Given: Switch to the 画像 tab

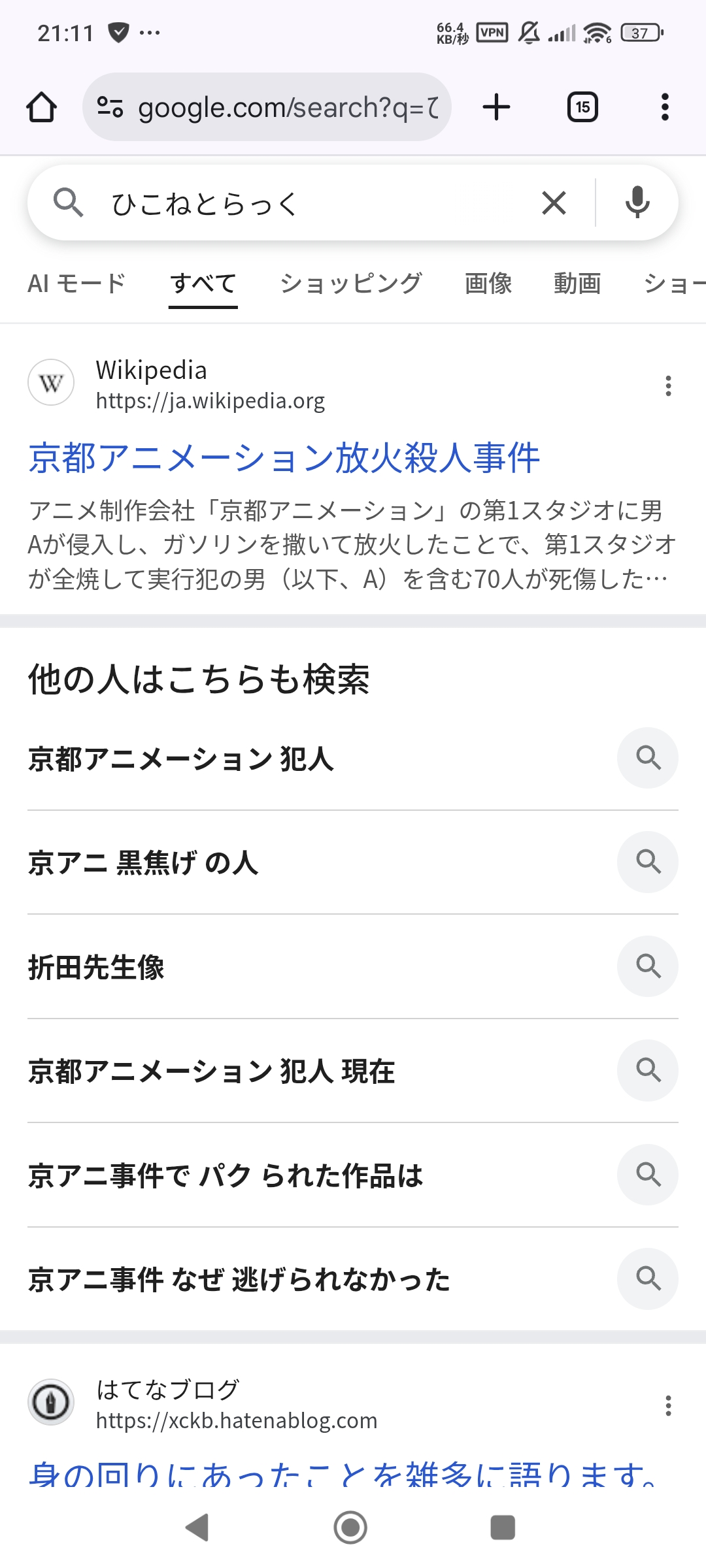Looking at the screenshot, I should click(488, 284).
